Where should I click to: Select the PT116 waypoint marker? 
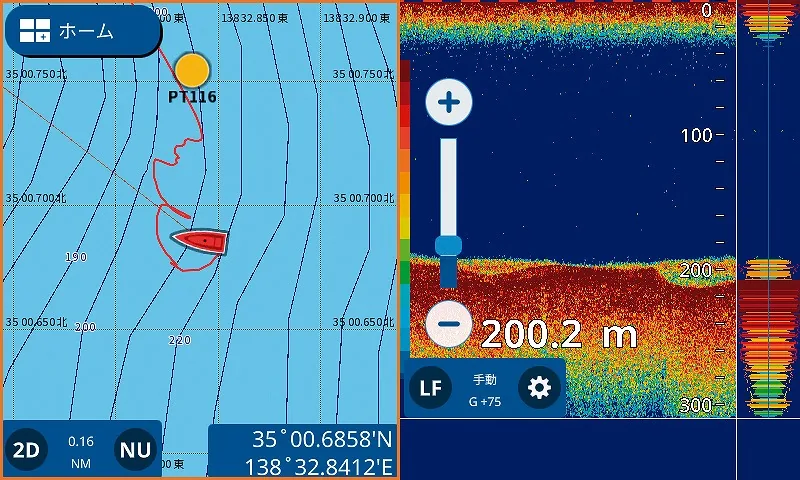pos(192,70)
